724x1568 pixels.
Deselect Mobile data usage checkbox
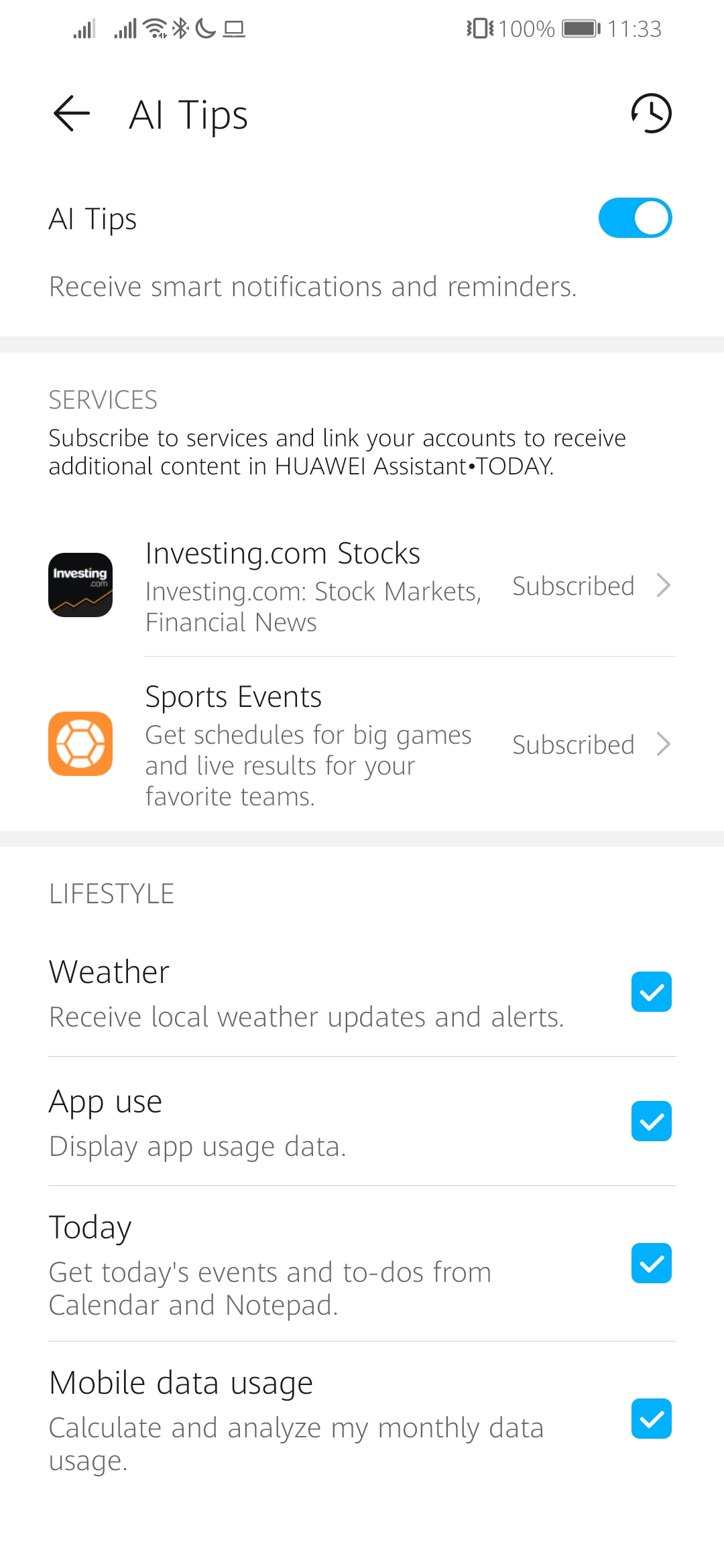pyautogui.click(x=651, y=1419)
